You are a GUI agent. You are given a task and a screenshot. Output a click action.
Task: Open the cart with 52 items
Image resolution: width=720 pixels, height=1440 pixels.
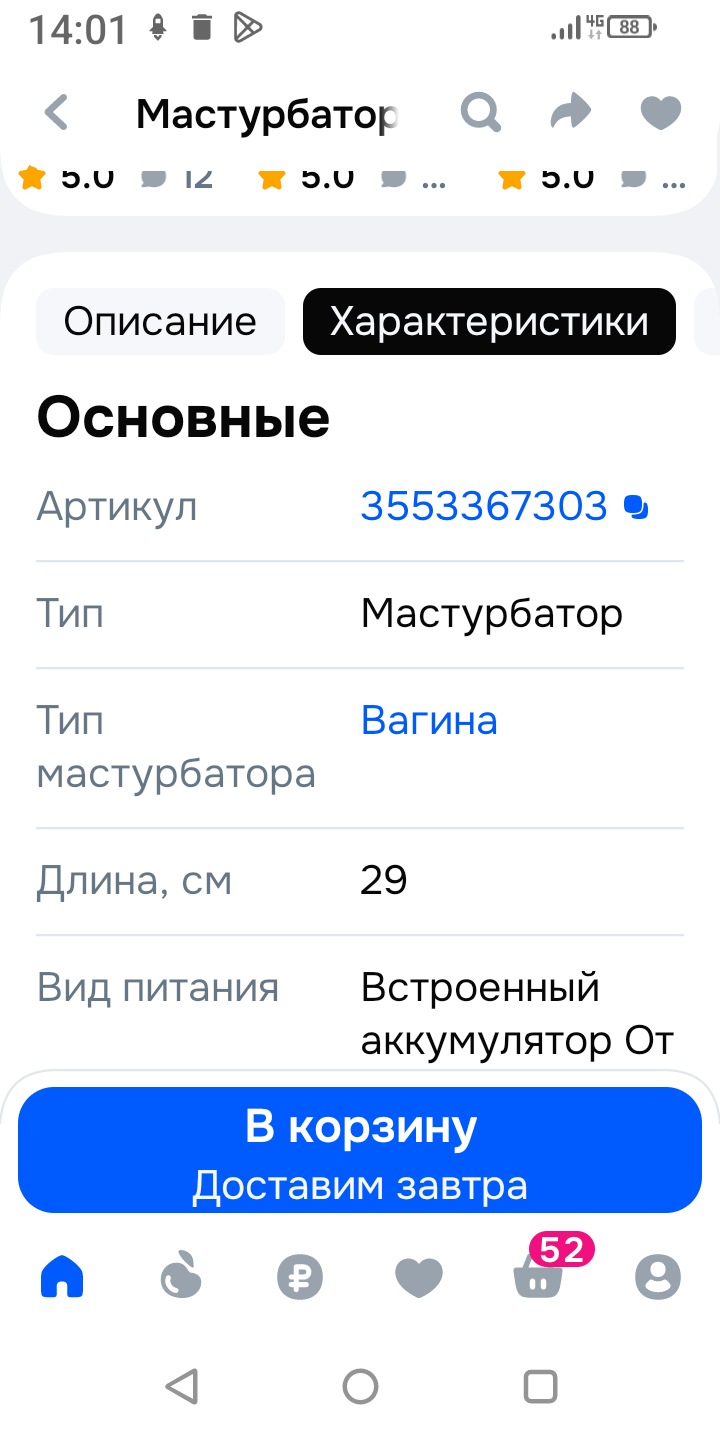(x=538, y=1277)
